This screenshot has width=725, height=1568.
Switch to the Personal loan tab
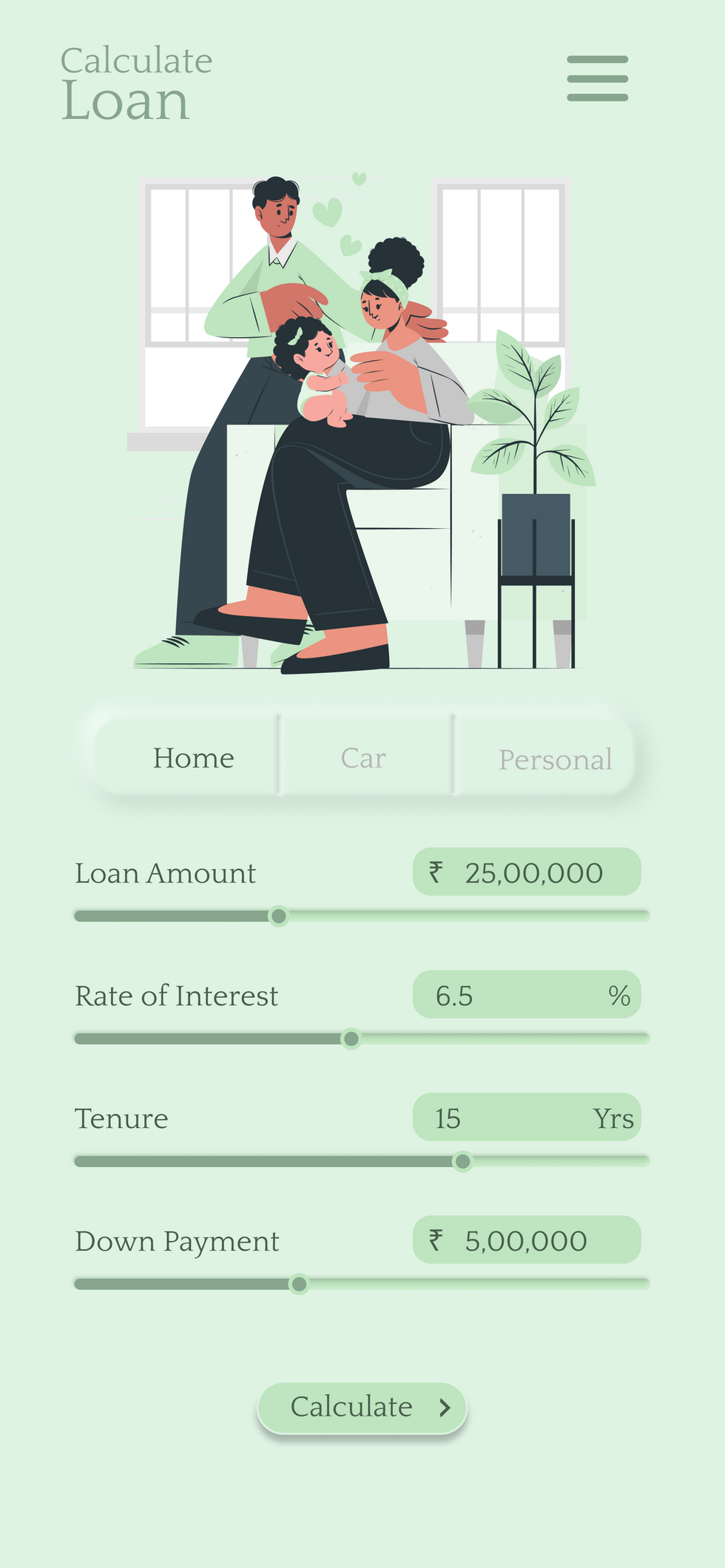pos(555,759)
